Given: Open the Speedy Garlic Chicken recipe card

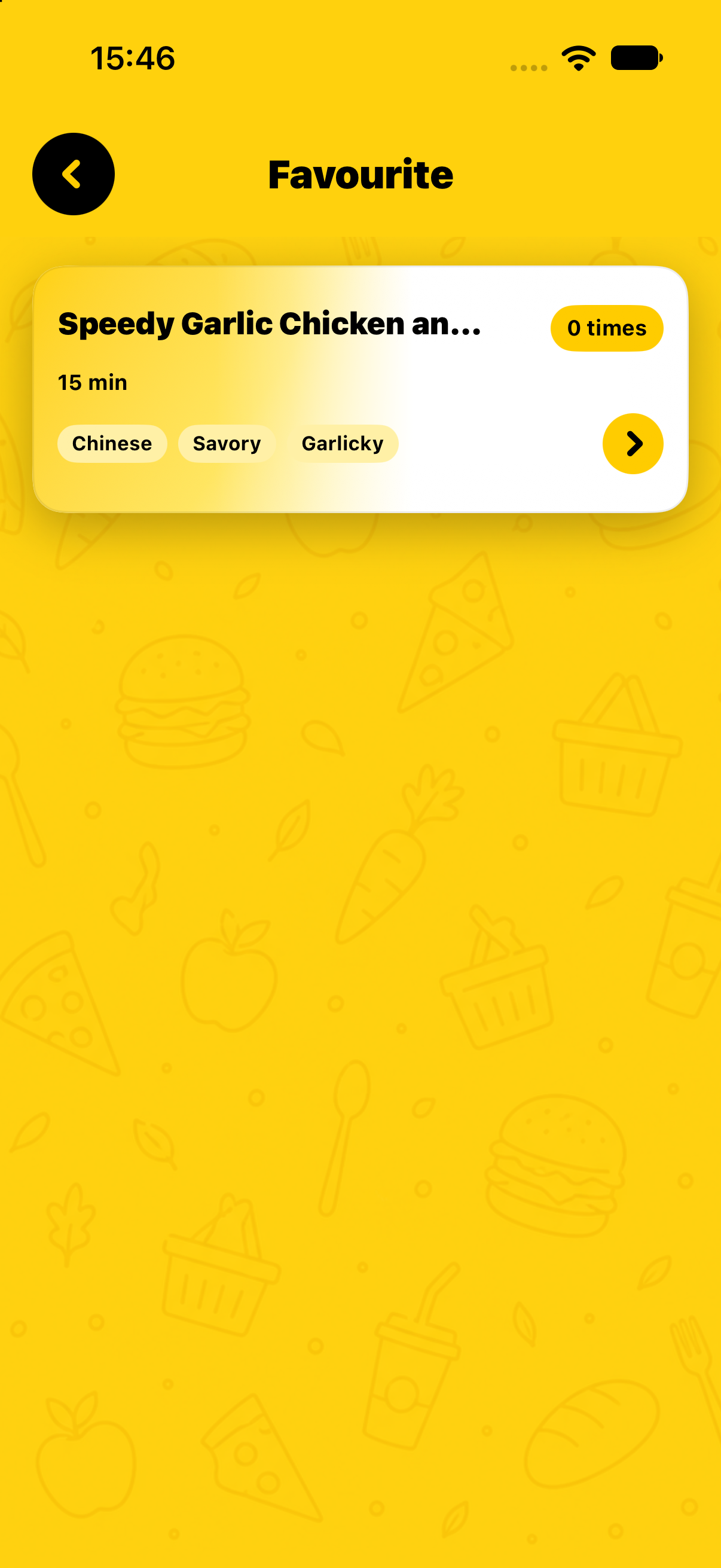Looking at the screenshot, I should [x=360, y=389].
